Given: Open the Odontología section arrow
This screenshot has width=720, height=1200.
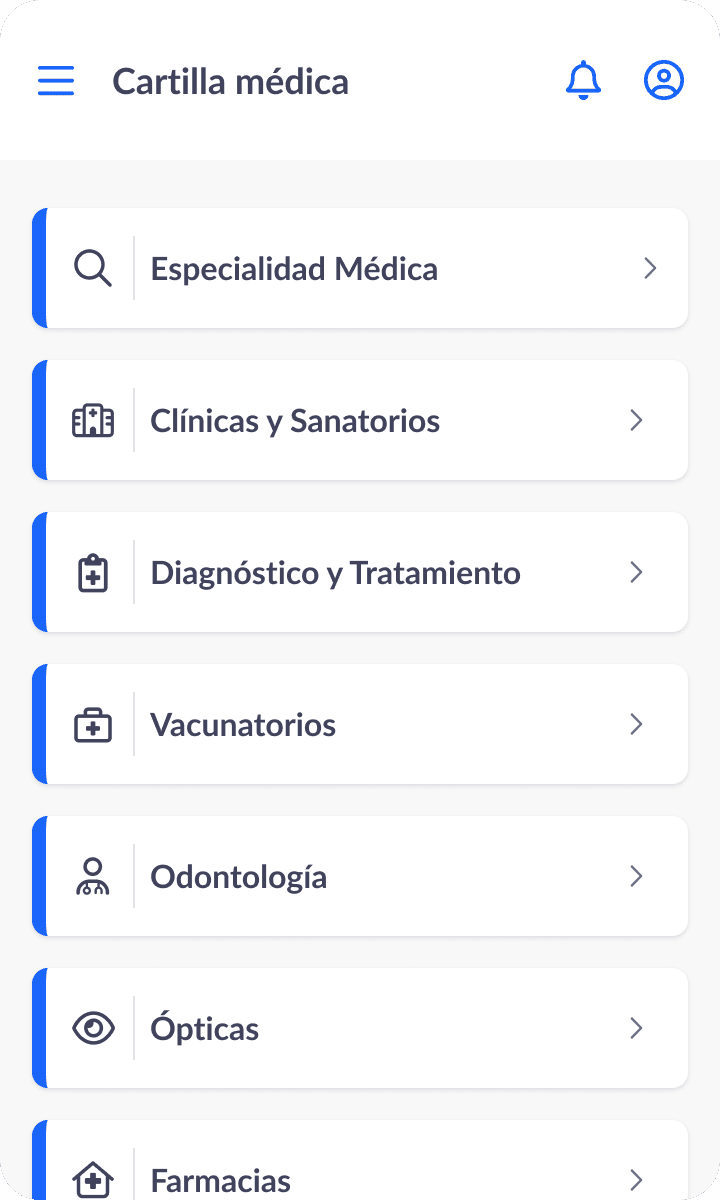Looking at the screenshot, I should (636, 876).
